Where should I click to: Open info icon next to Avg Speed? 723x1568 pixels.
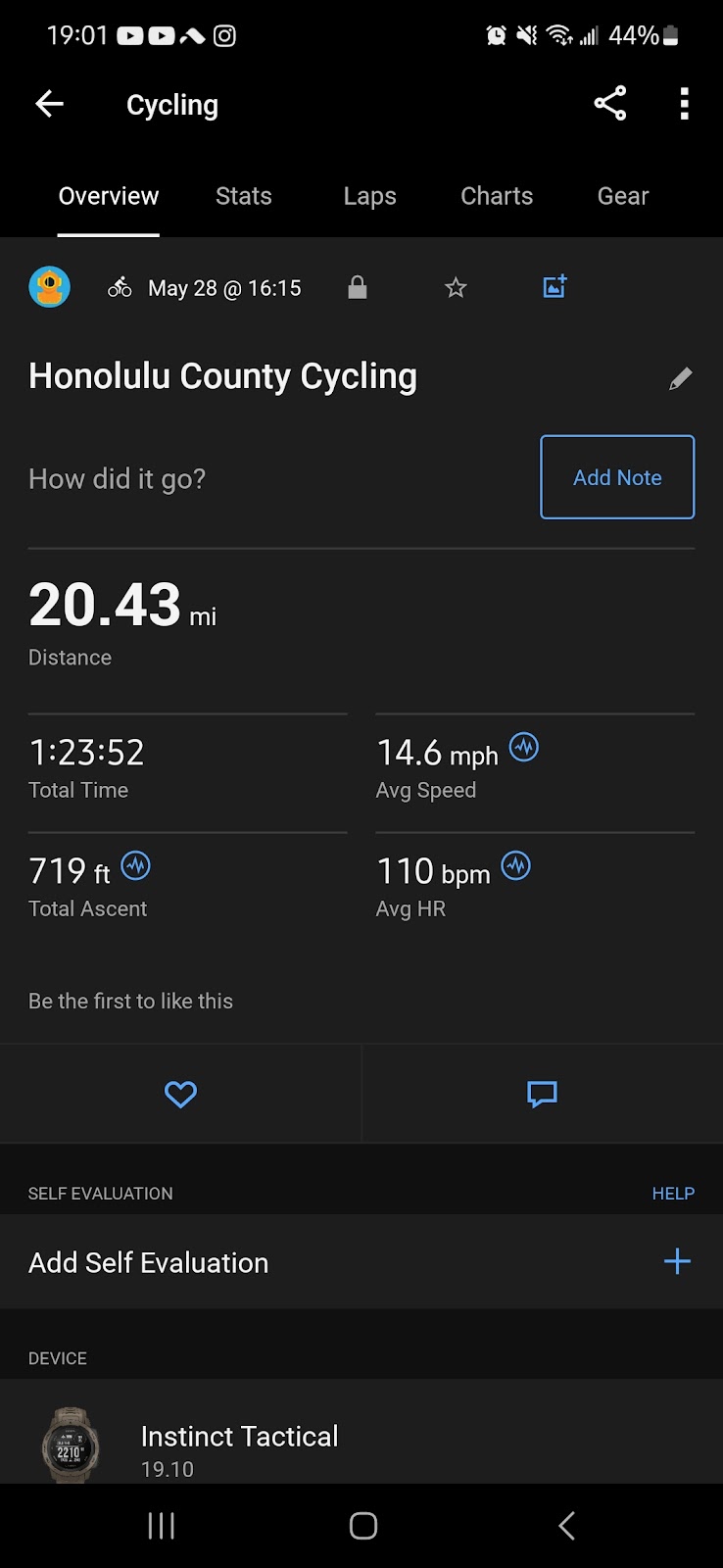click(x=524, y=748)
